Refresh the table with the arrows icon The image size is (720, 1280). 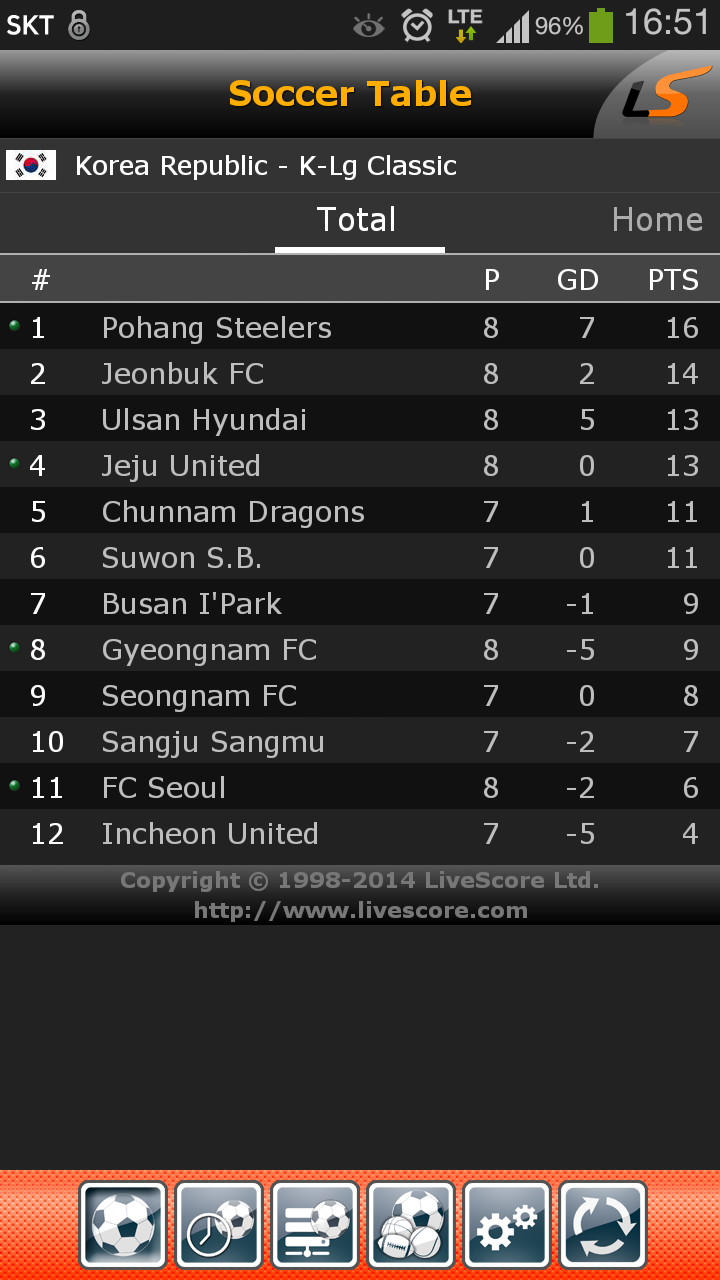[603, 1225]
